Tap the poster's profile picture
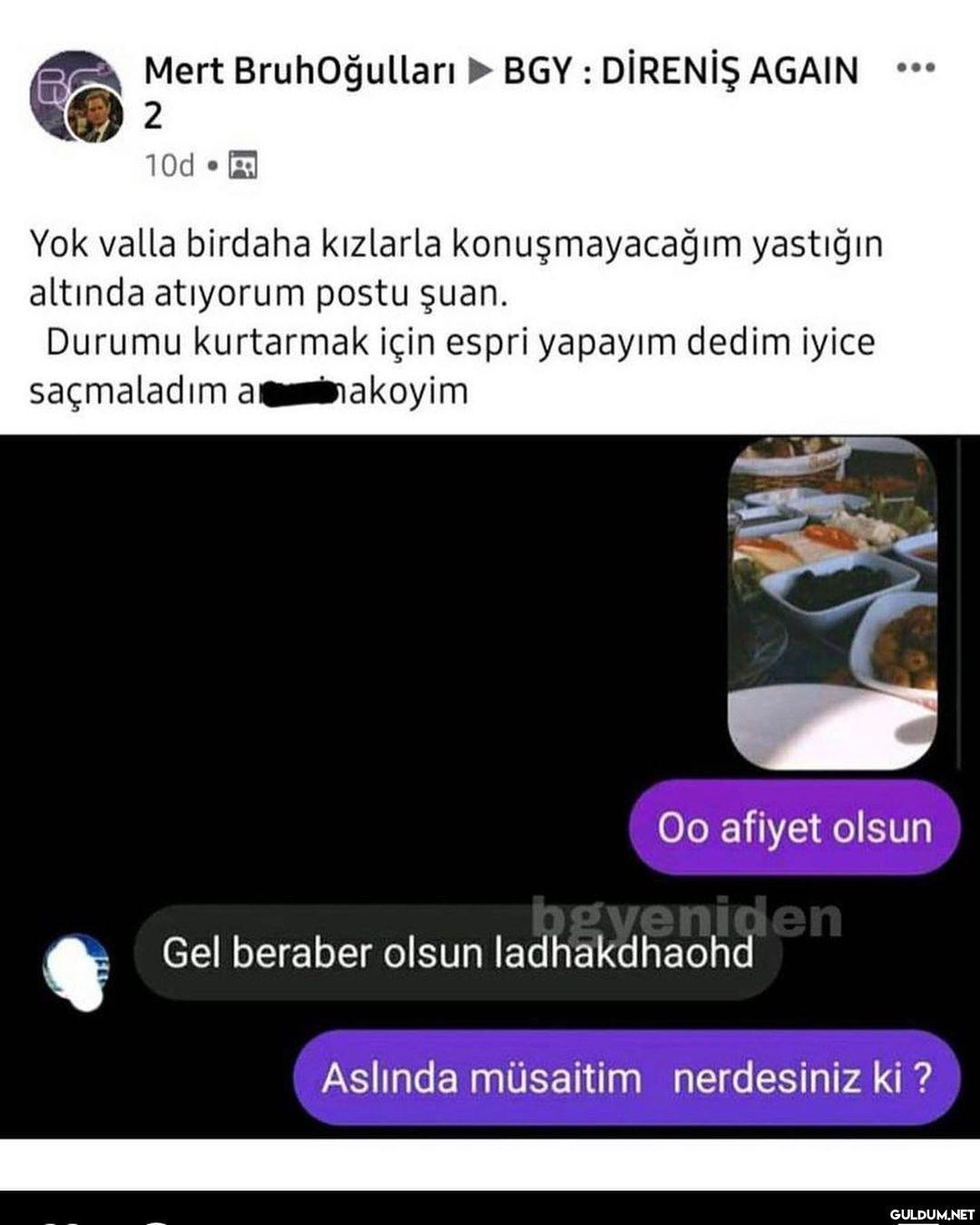Image resolution: width=980 pixels, height=1225 pixels. tap(93, 116)
